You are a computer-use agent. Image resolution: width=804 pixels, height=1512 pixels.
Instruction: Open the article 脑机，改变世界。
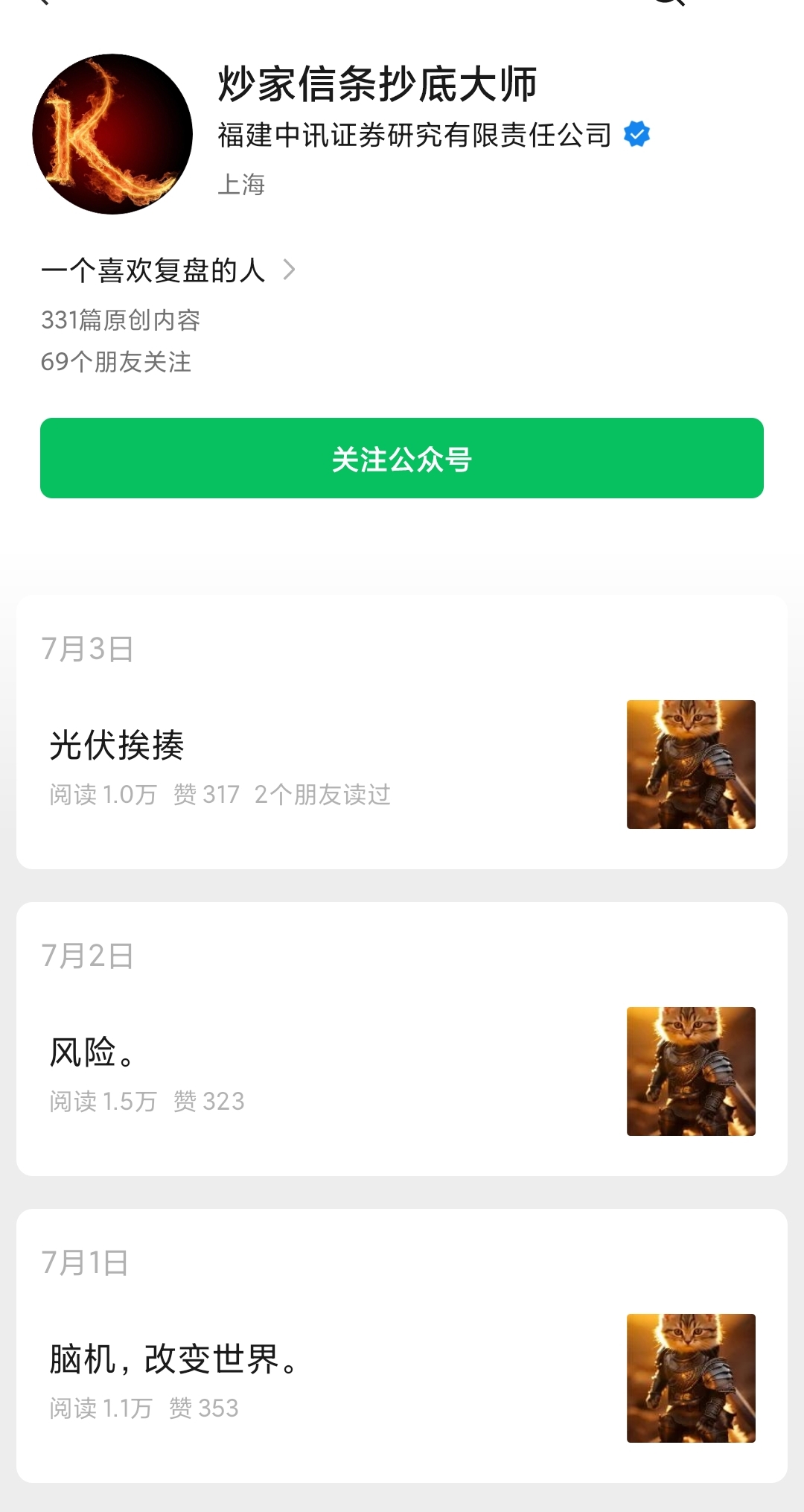click(173, 1359)
